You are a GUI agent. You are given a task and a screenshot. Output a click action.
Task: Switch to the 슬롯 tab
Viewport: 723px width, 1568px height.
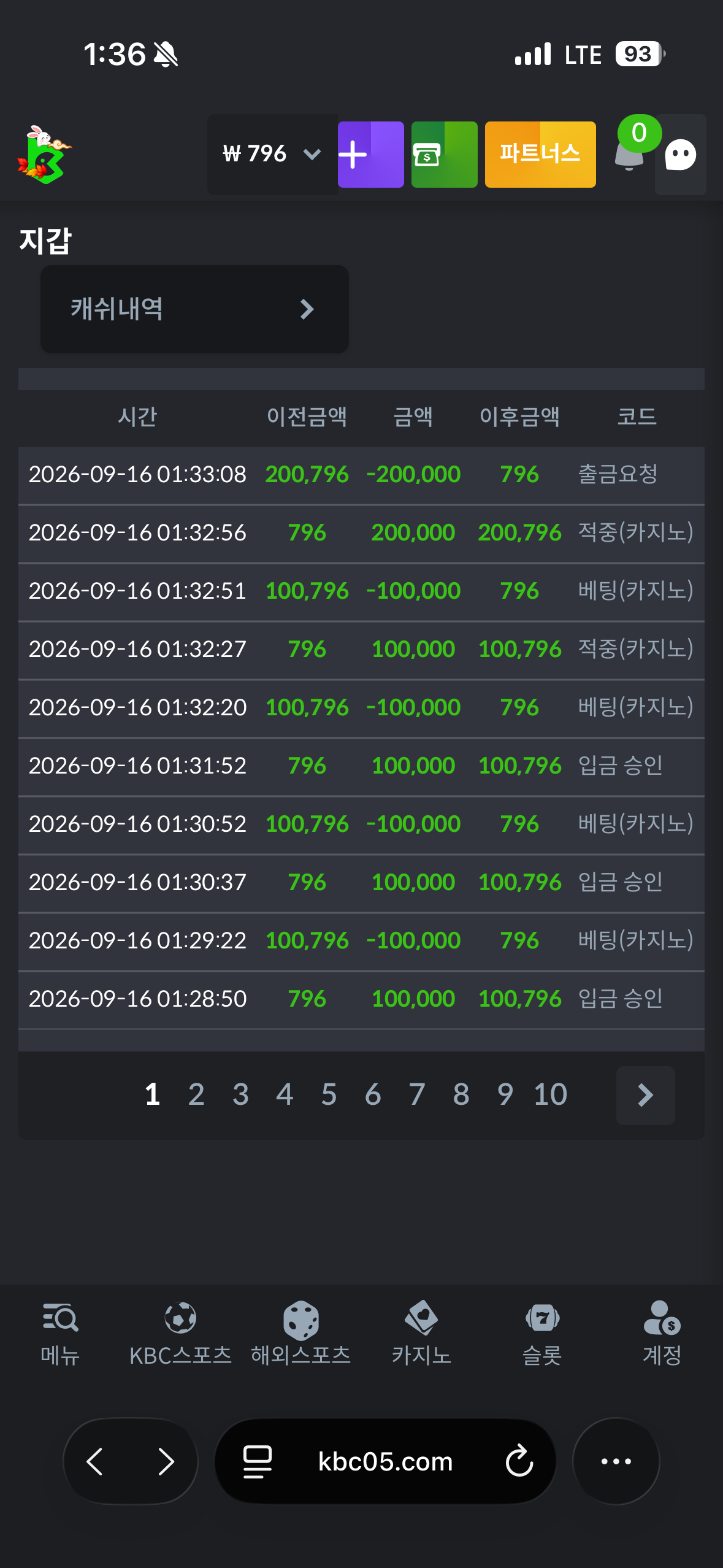click(x=542, y=1334)
